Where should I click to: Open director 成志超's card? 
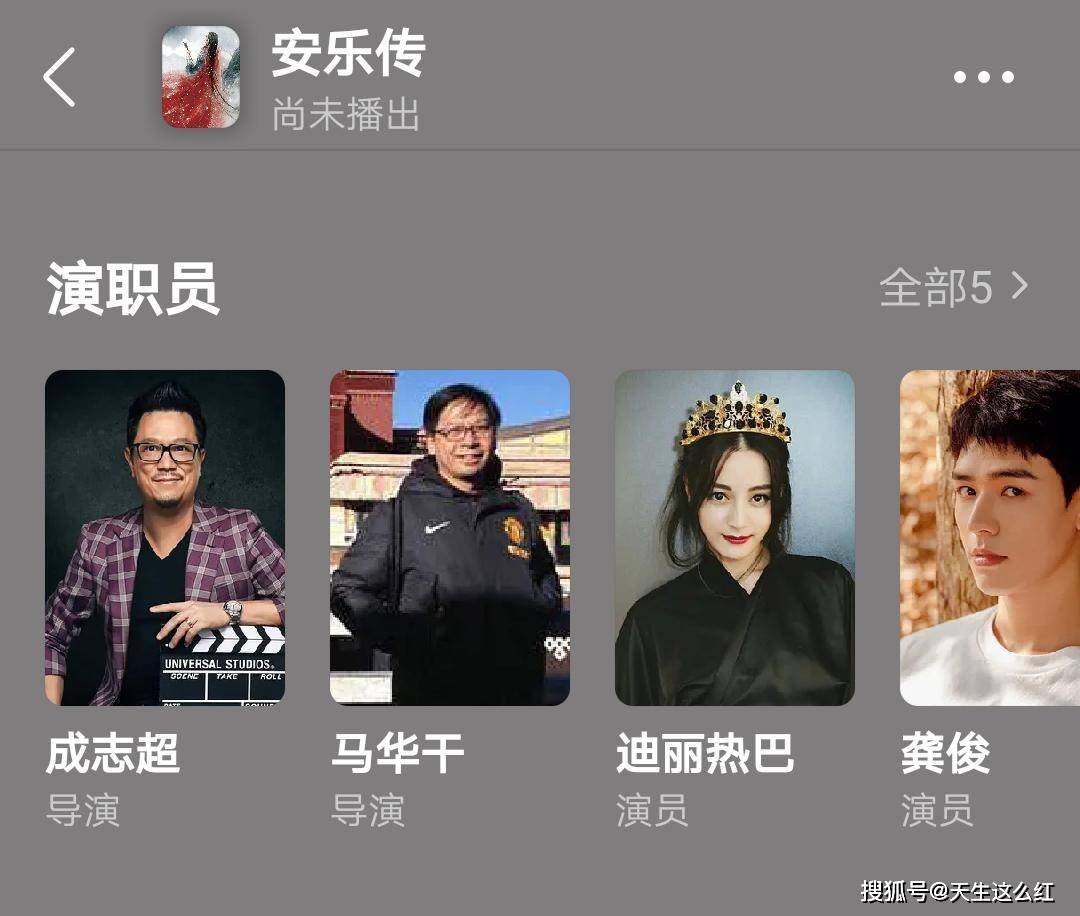pyautogui.click(x=165, y=538)
